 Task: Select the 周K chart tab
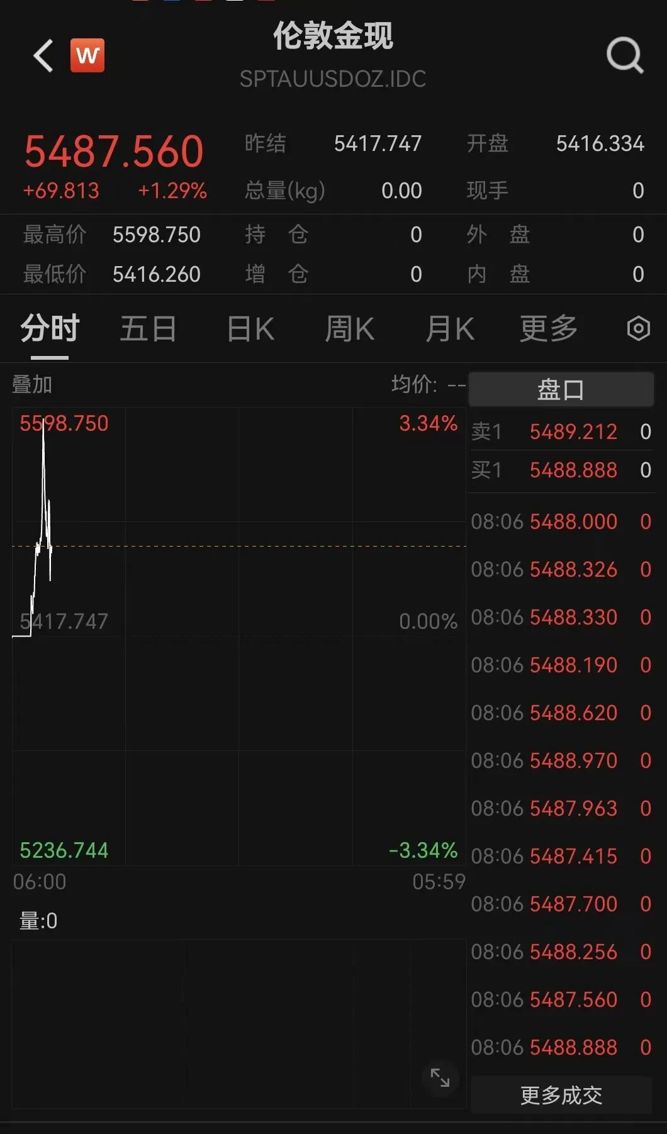tap(349, 328)
